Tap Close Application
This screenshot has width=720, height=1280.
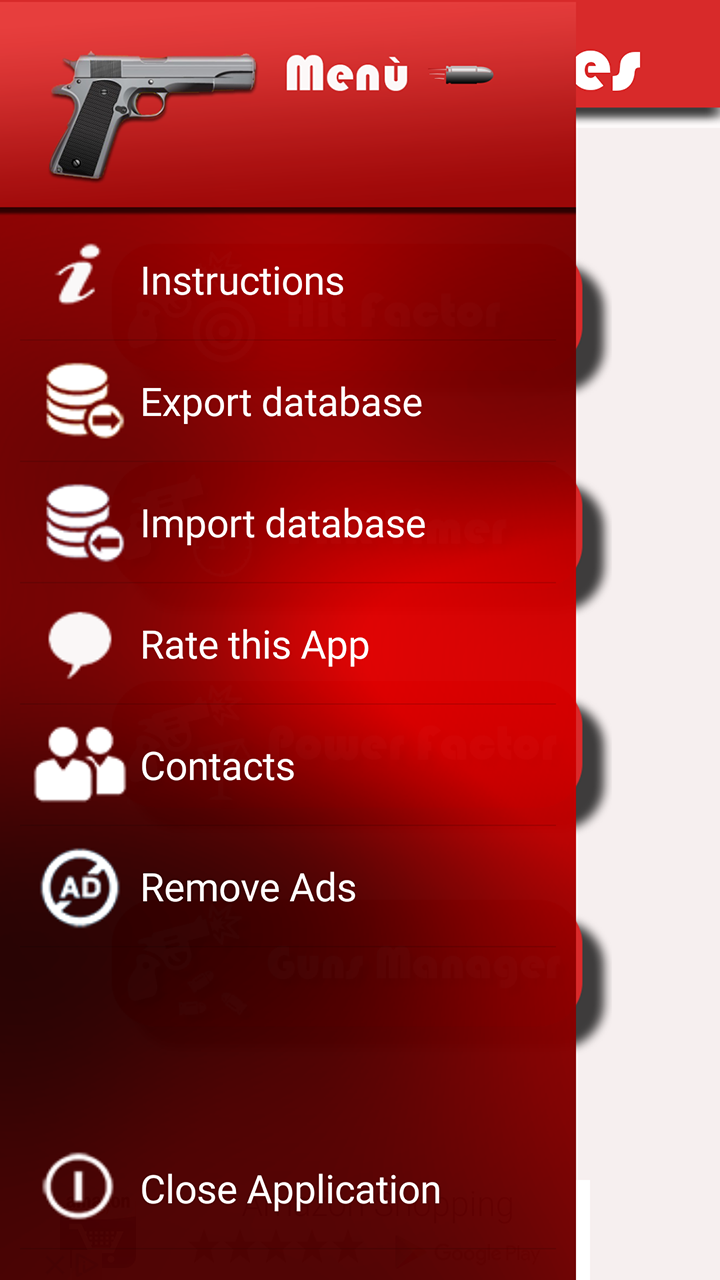(x=290, y=1189)
